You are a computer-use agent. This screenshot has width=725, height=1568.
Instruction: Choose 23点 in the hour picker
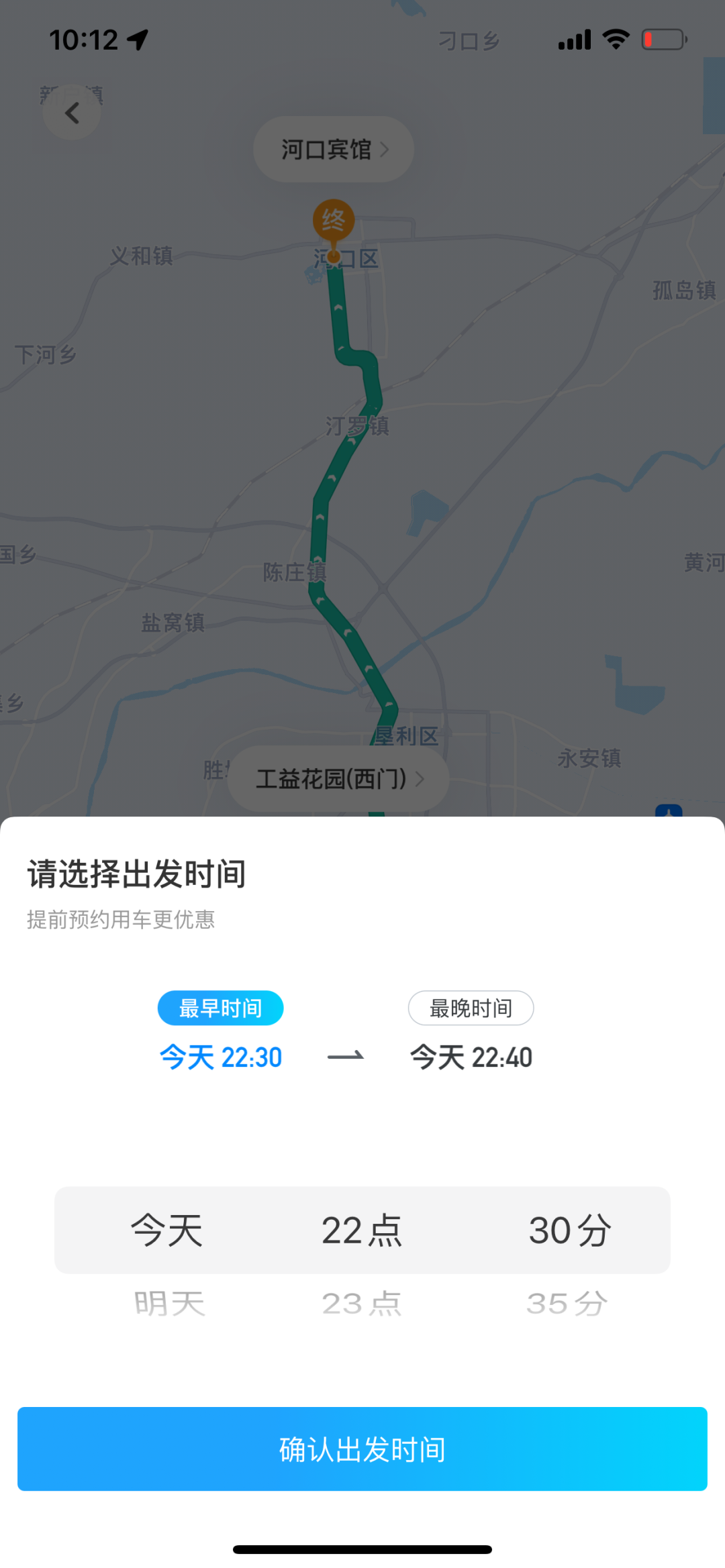click(361, 1304)
